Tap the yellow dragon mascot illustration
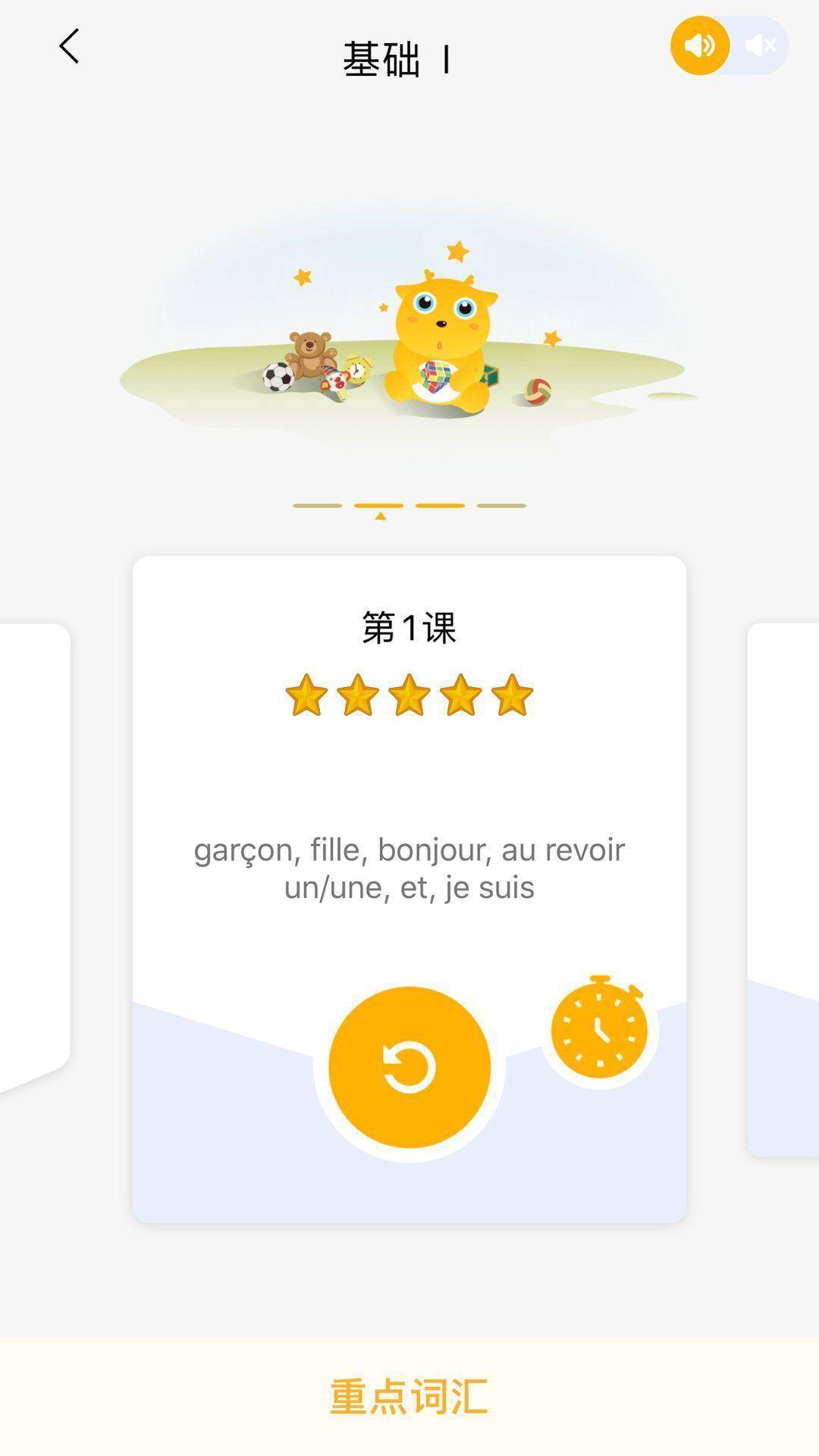The width and height of the screenshot is (819, 1456). (440, 341)
